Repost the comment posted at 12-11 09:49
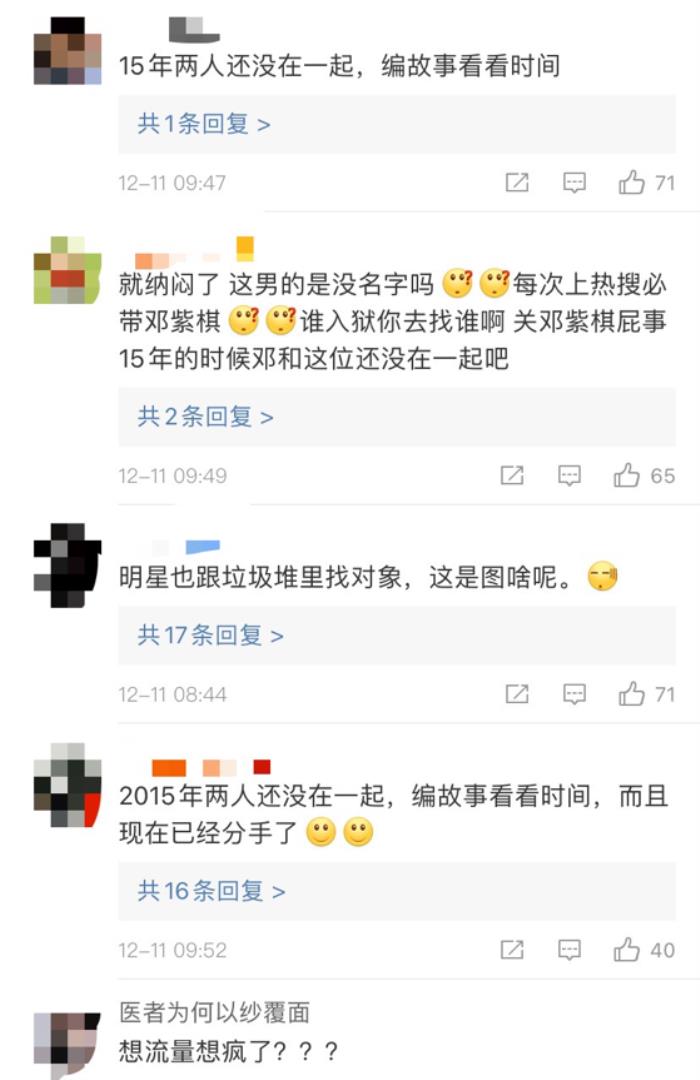Screen dimensions: 700x1080 pos(512,476)
